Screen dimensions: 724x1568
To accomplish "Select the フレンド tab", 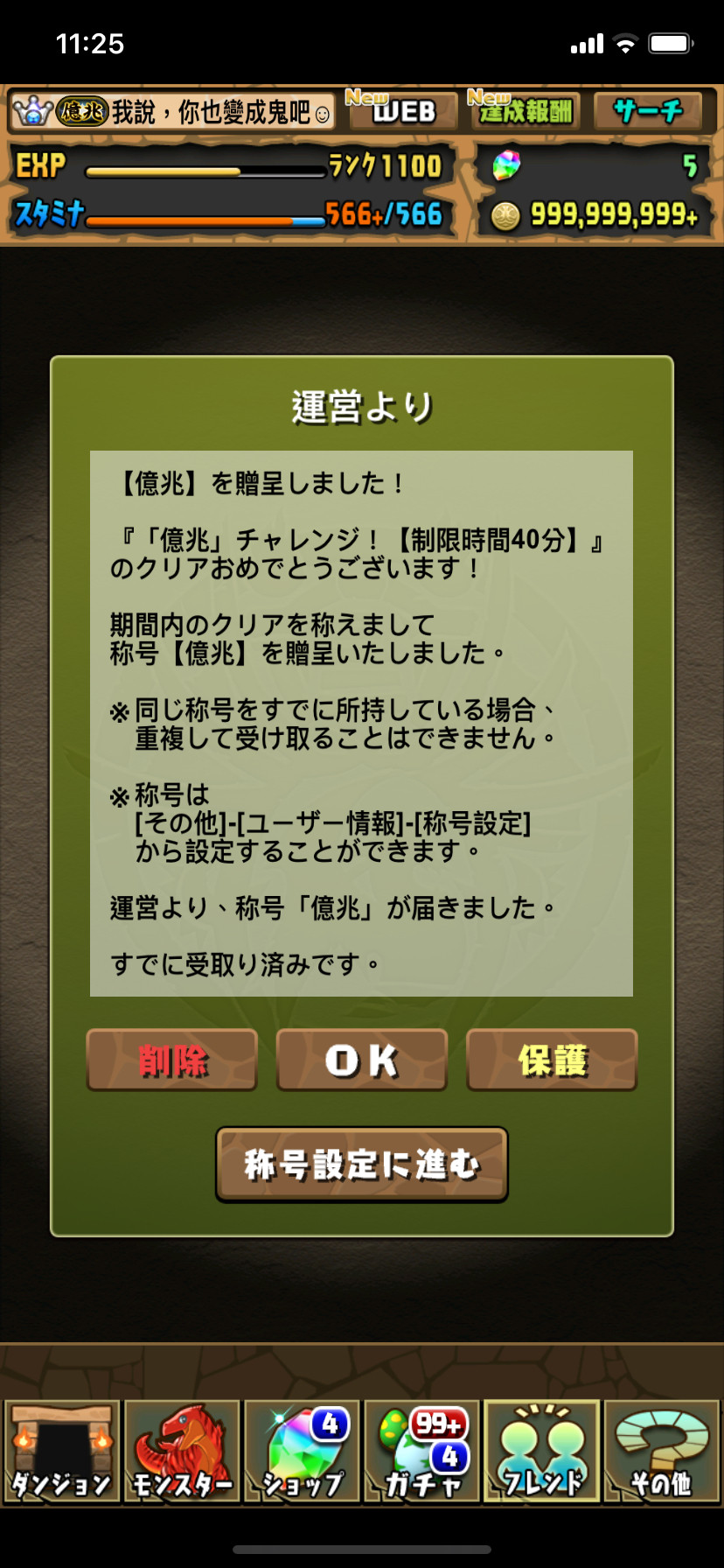I will click(542, 1452).
